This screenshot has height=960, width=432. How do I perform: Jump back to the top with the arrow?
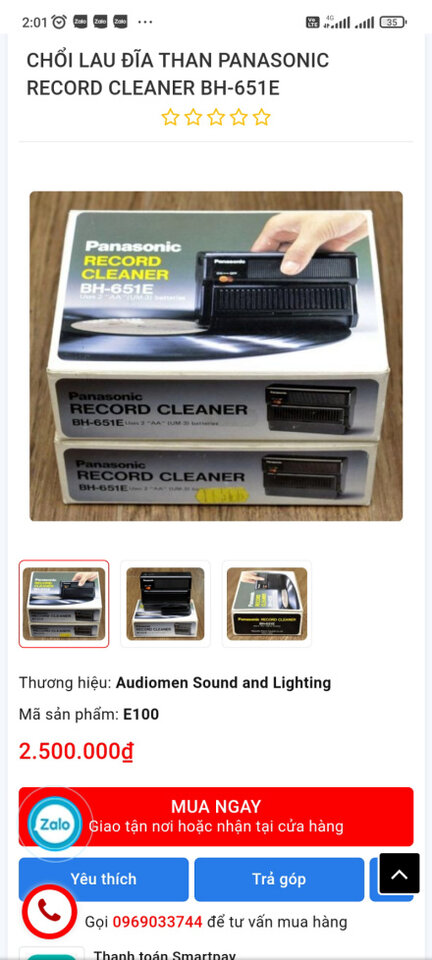point(400,874)
